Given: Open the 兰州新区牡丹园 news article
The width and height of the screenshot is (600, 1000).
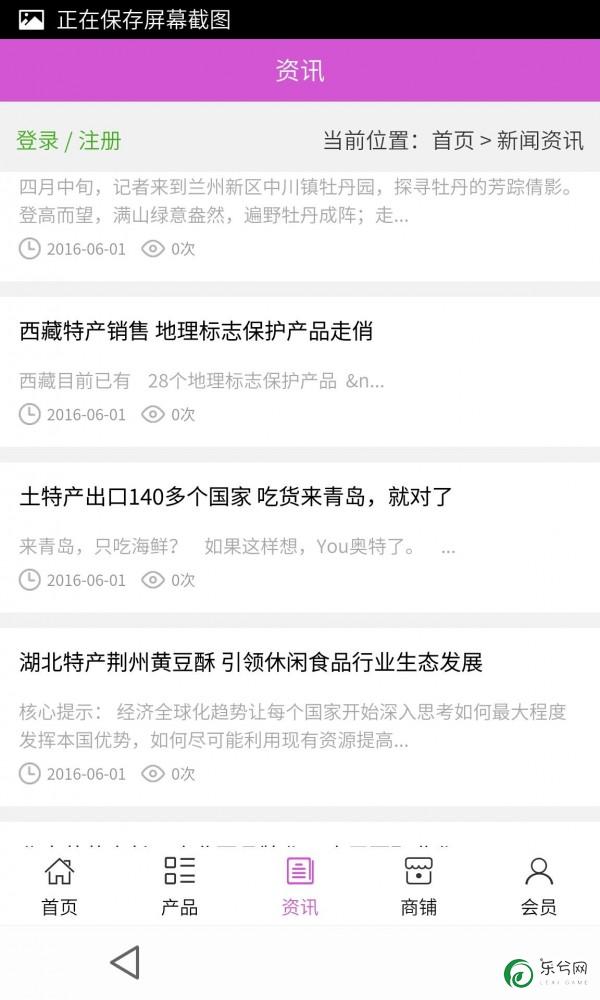Looking at the screenshot, I should [300, 226].
